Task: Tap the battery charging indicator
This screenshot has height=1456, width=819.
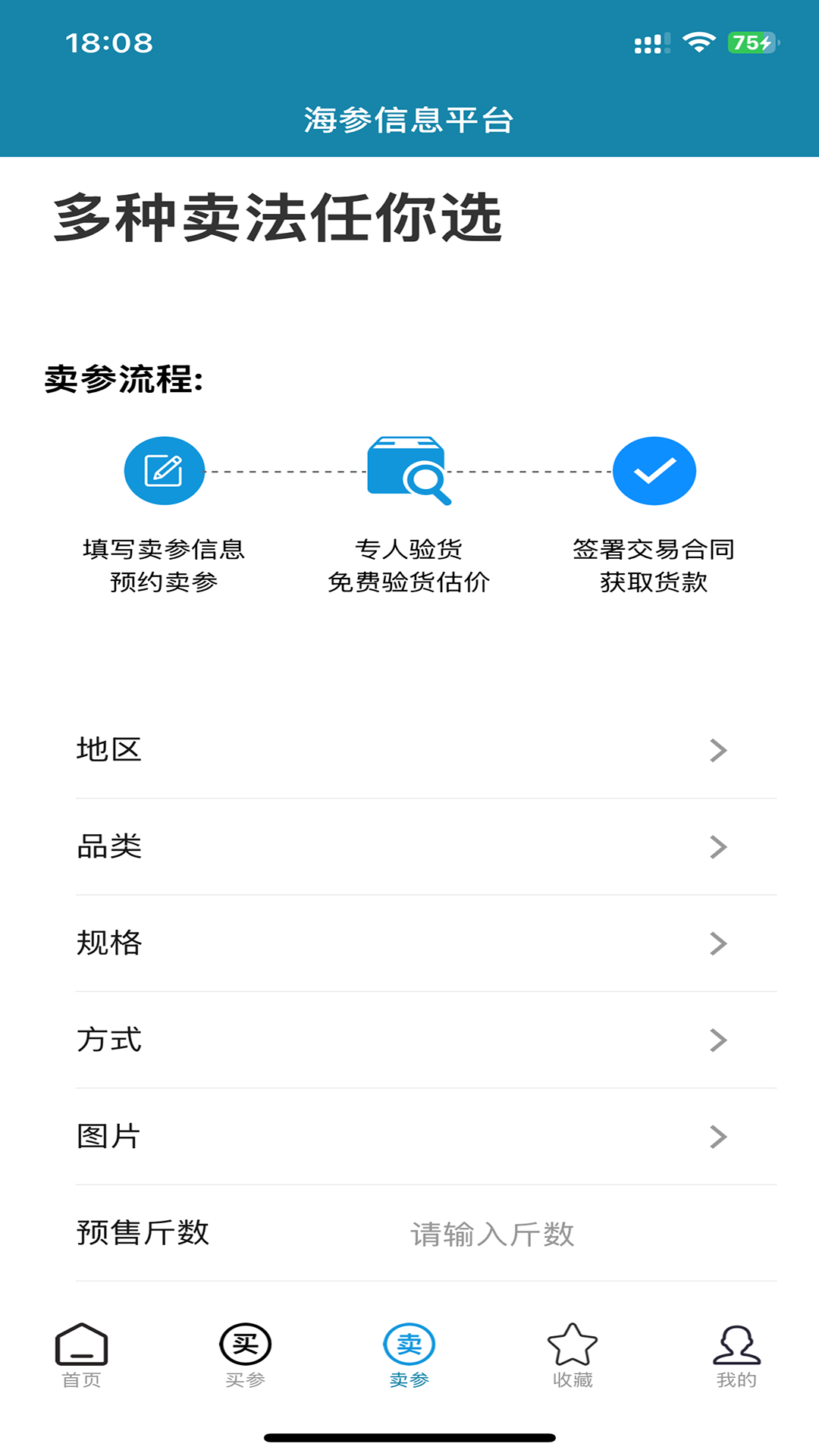Action: [751, 45]
